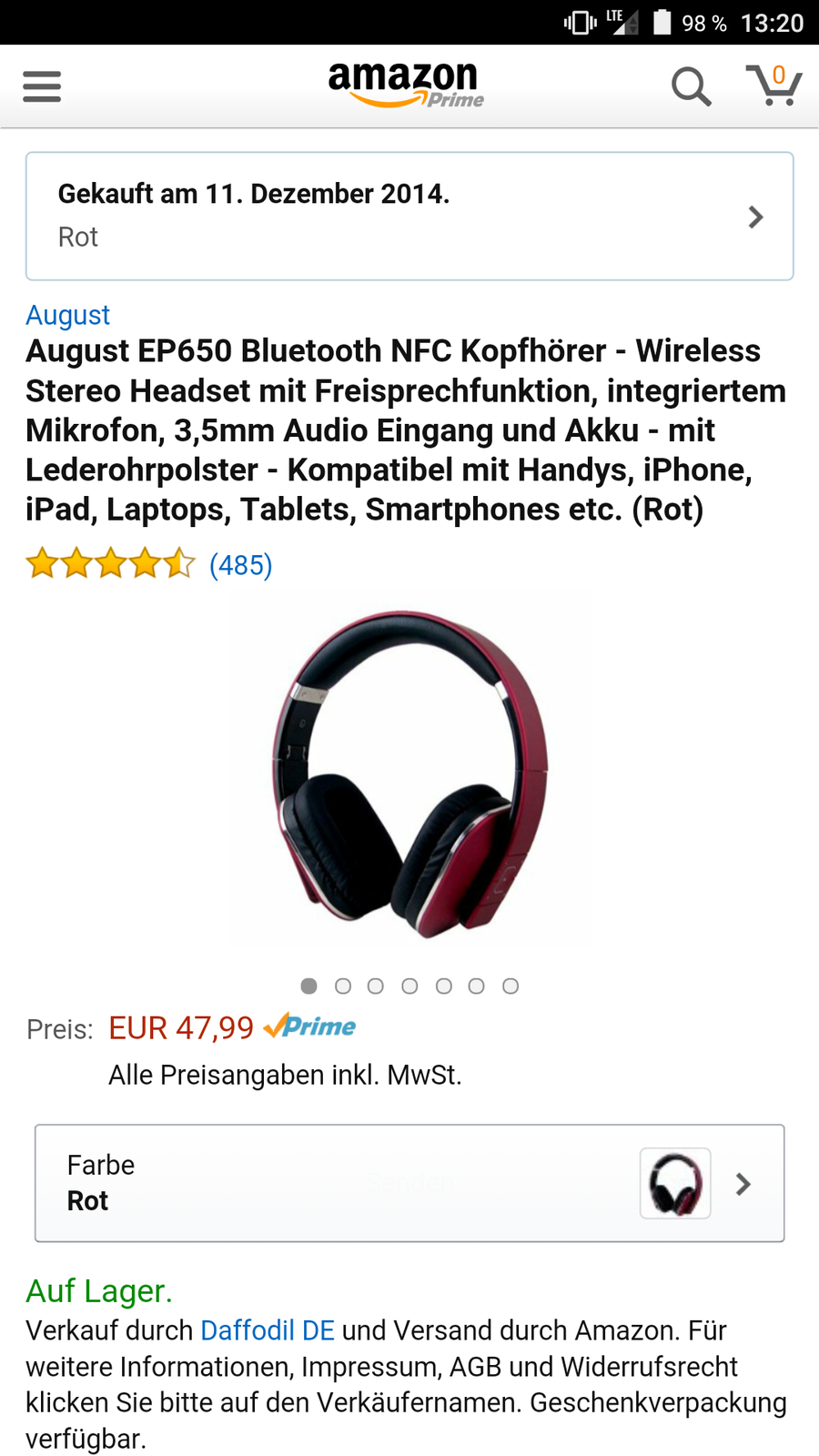Go to Amazon home via logo
Viewport: 819px width, 1456px height.
coord(405,86)
